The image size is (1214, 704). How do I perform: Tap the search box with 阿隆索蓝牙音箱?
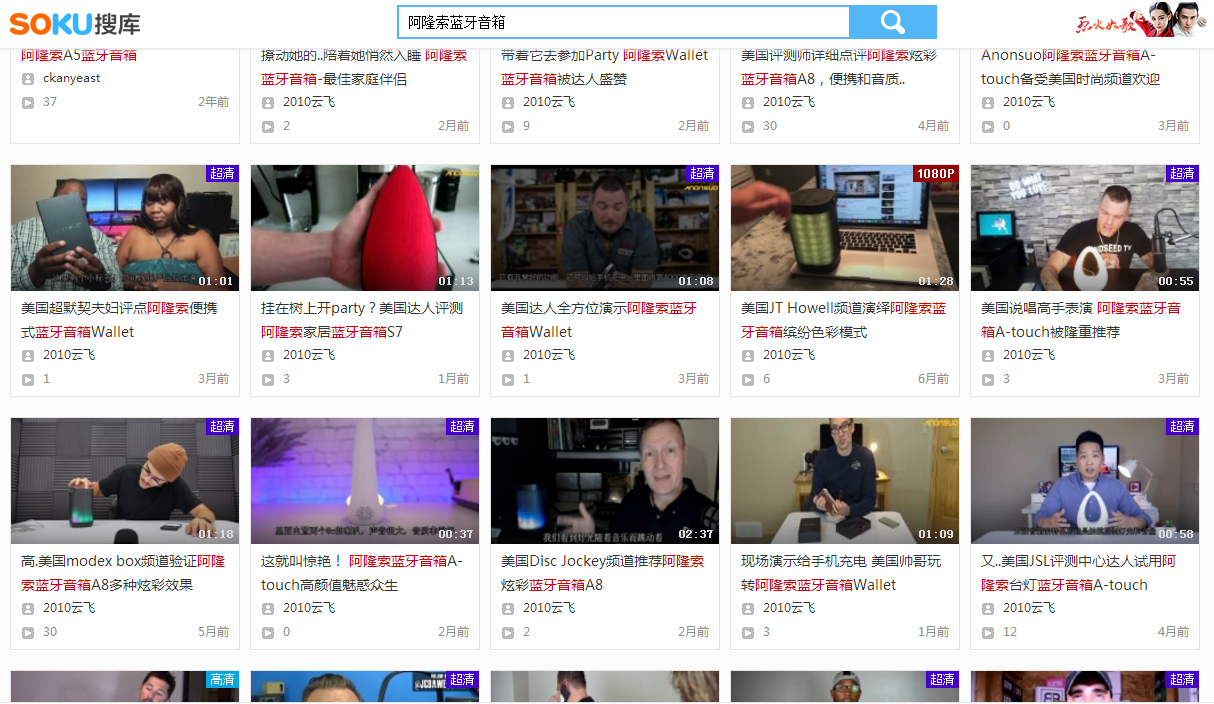click(x=624, y=22)
